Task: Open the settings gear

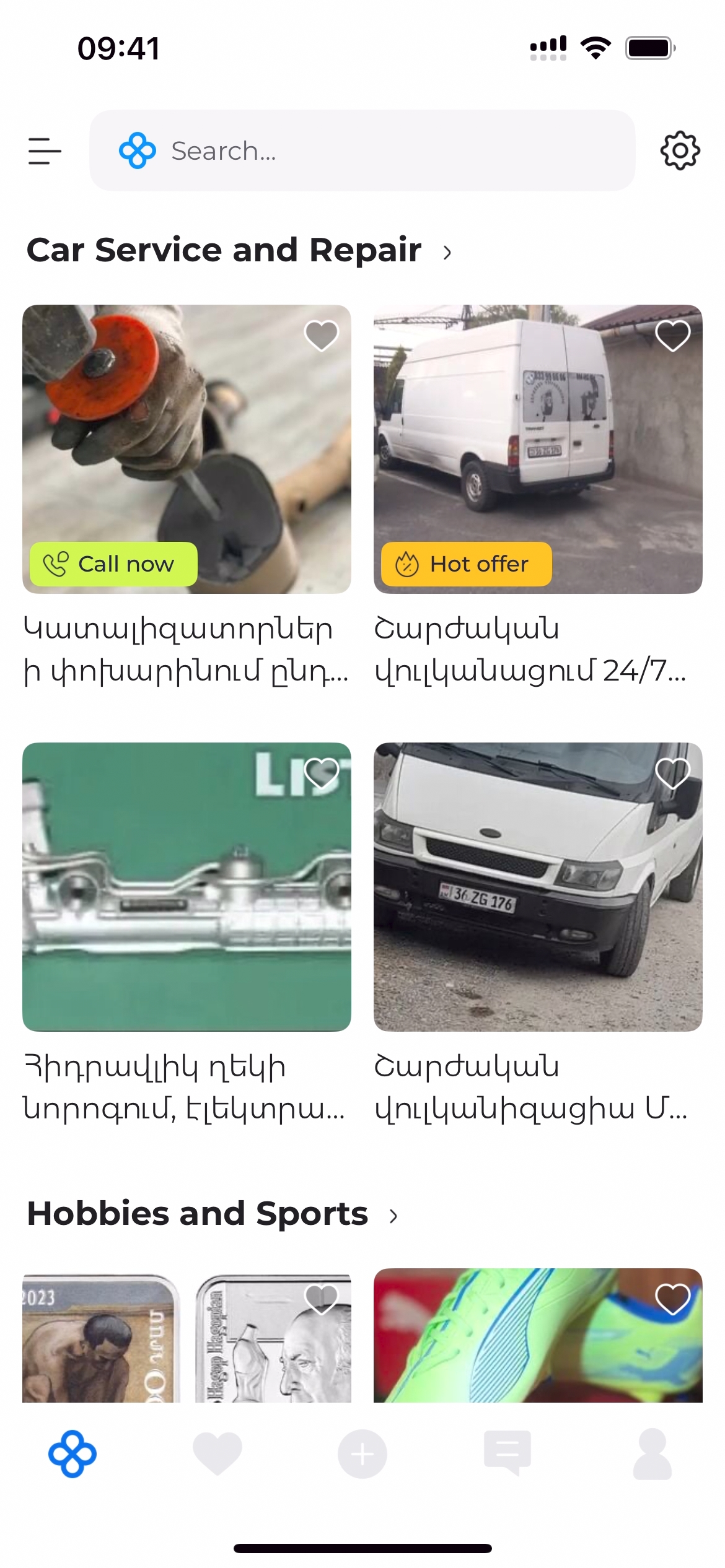Action: pyautogui.click(x=680, y=150)
